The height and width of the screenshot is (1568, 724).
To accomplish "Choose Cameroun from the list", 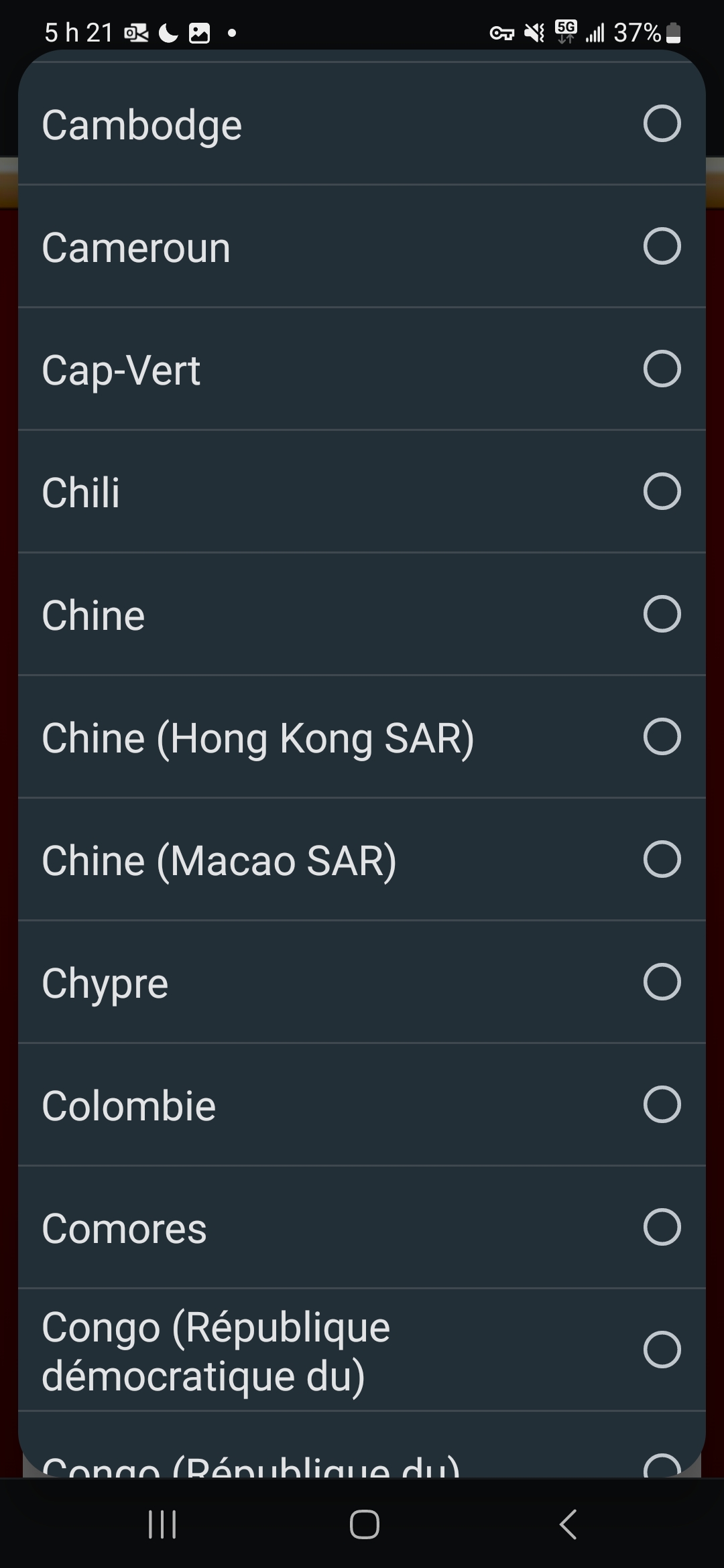I will coord(362,247).
